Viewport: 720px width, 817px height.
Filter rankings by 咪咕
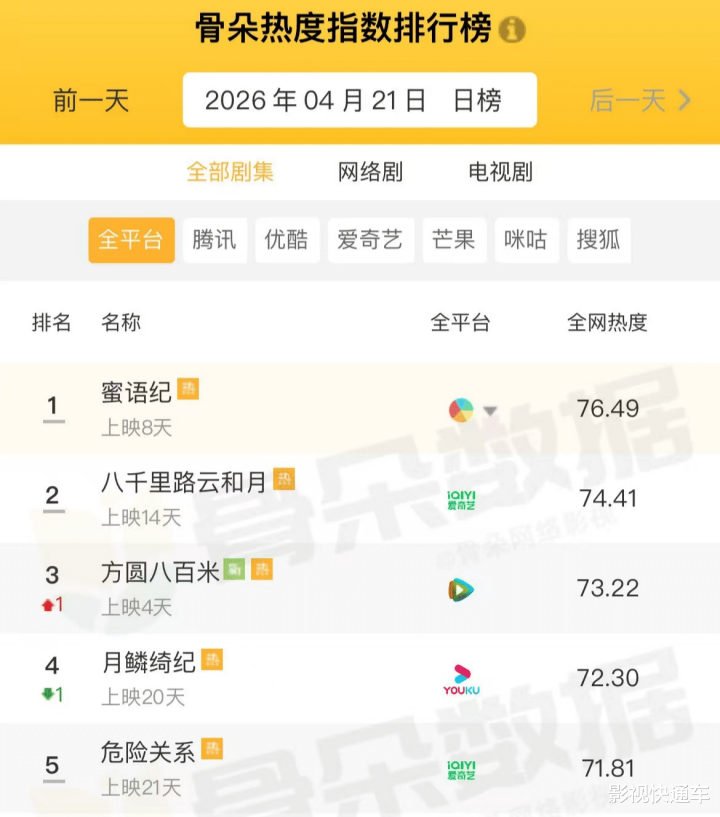click(526, 240)
